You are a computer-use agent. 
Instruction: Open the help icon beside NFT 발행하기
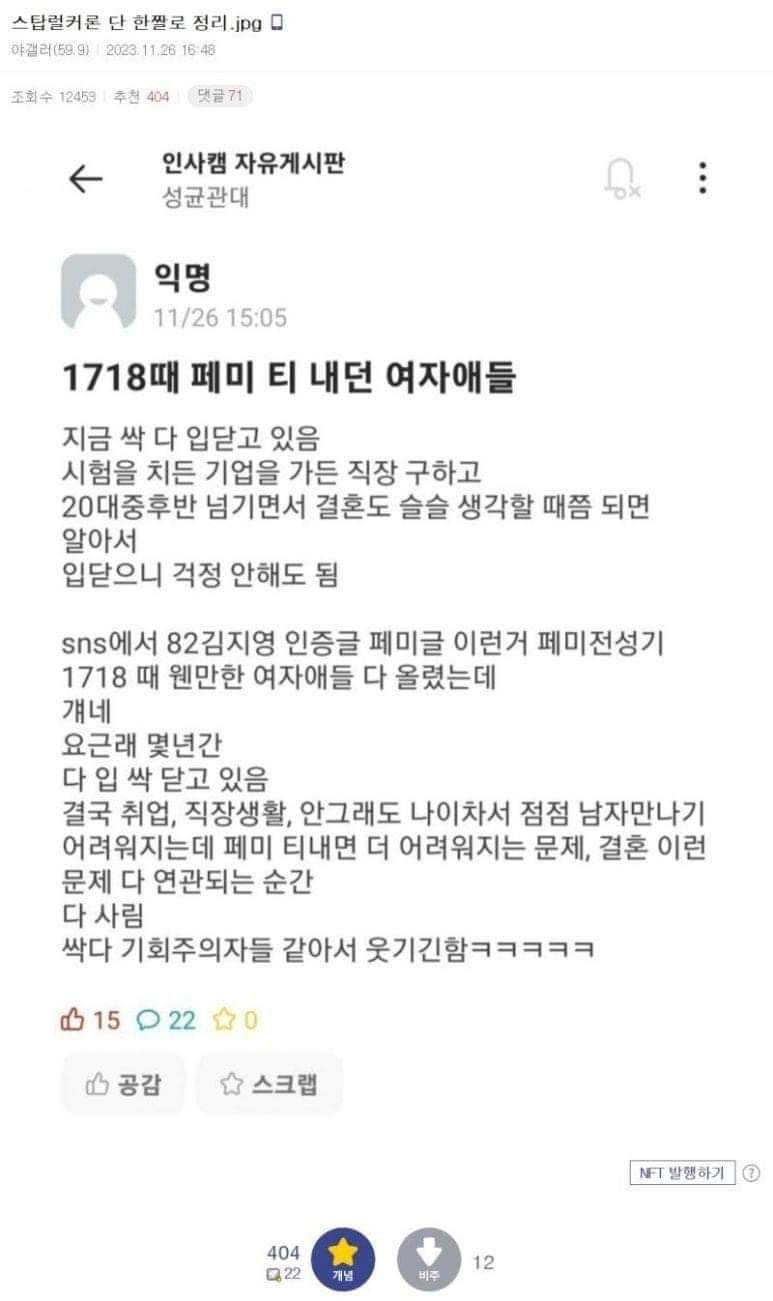click(751, 1173)
